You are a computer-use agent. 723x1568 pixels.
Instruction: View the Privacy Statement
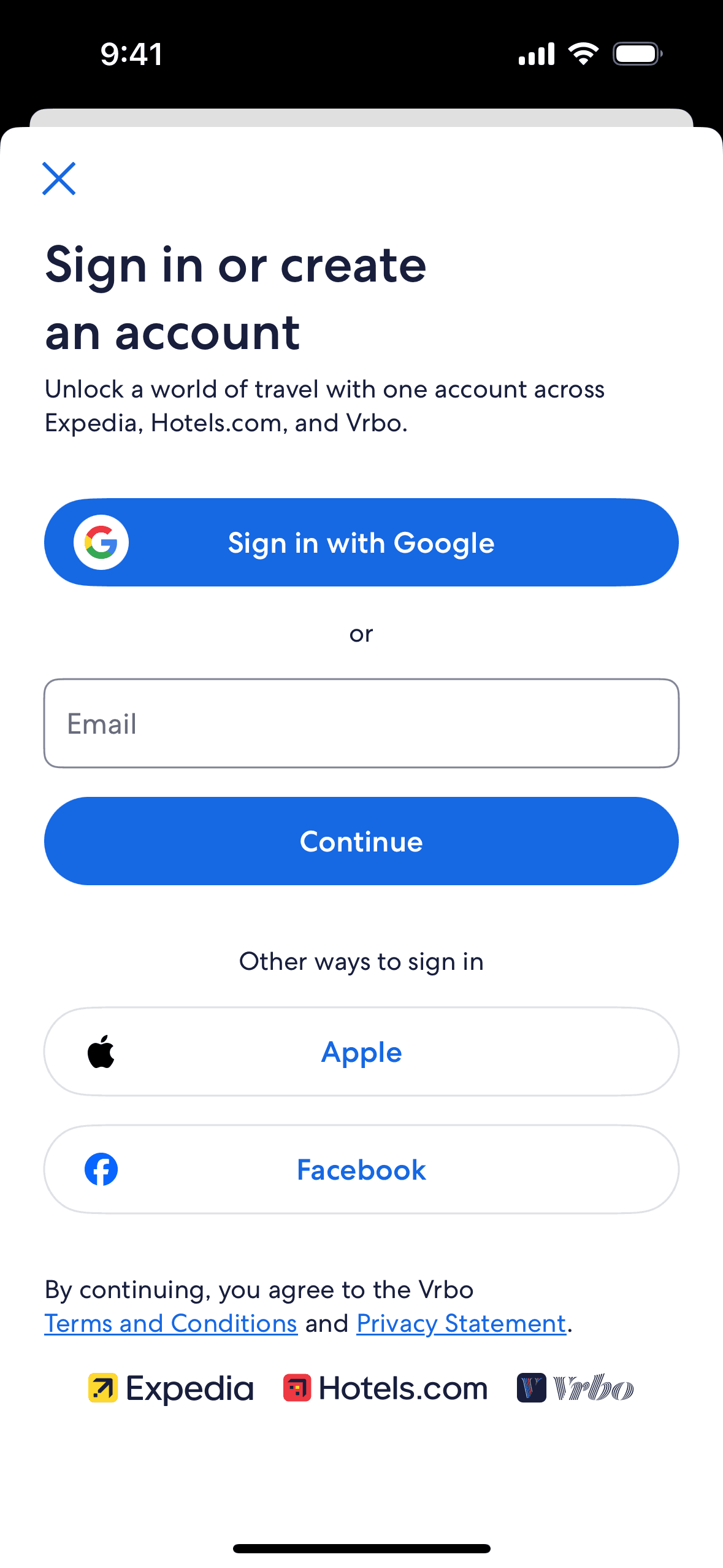(x=461, y=1323)
